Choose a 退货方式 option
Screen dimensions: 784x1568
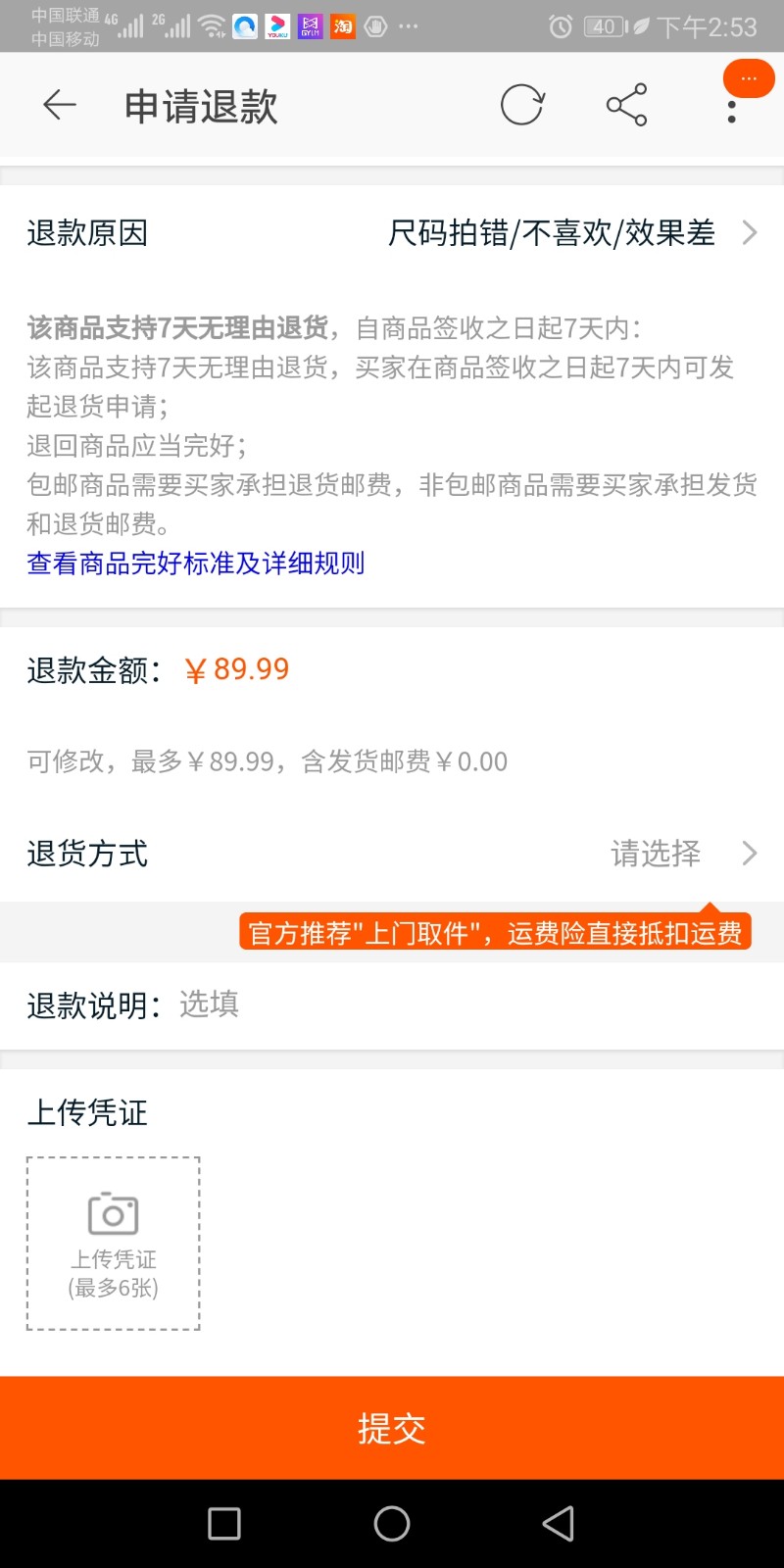point(392,854)
